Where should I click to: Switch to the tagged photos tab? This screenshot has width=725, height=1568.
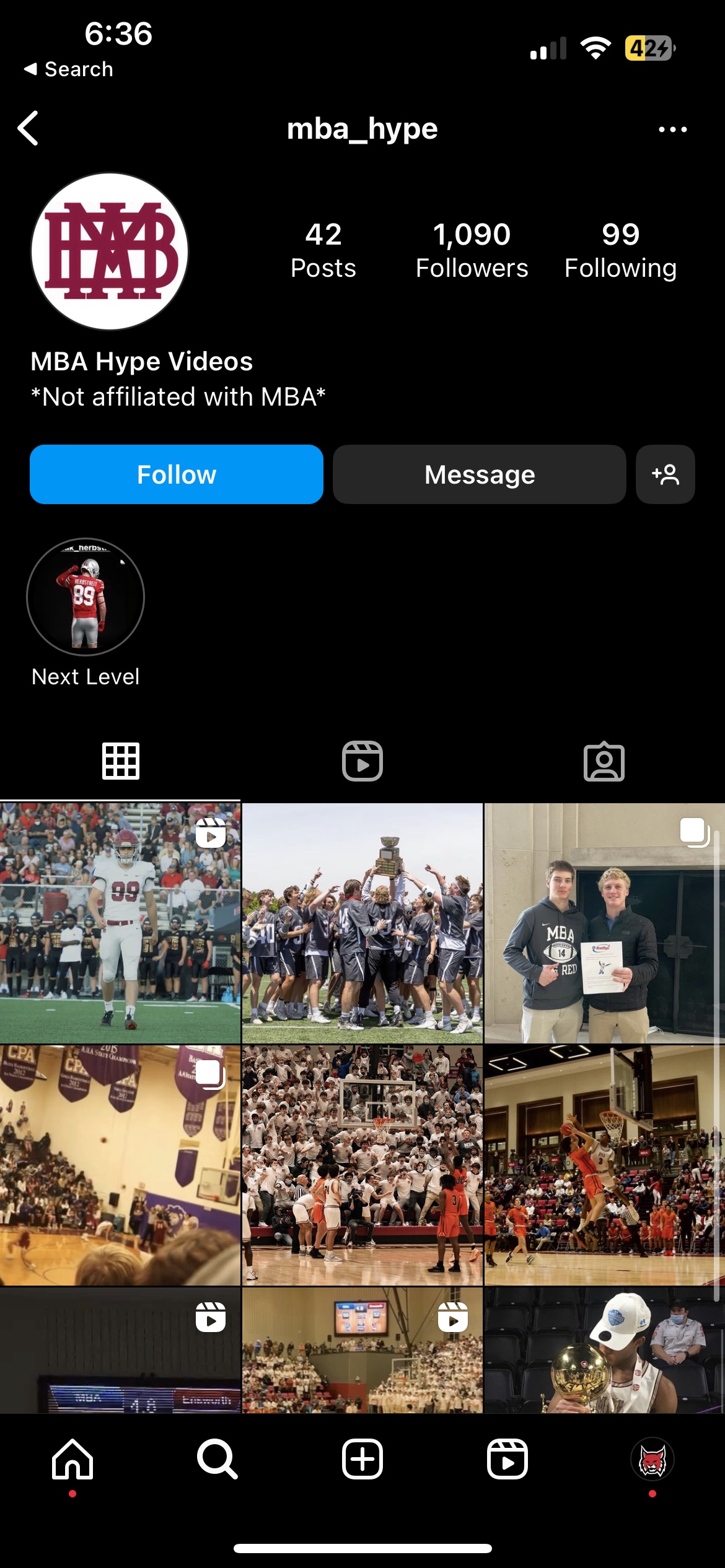(604, 760)
